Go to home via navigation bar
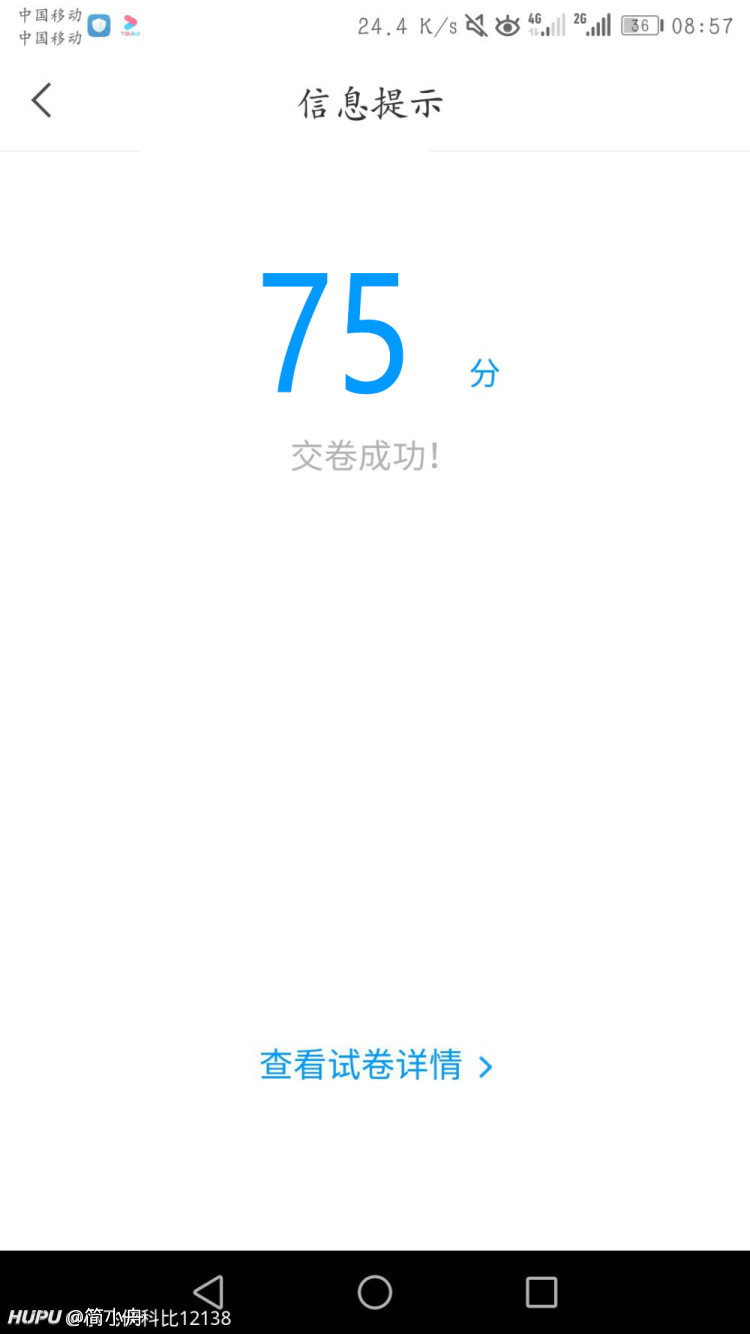 [375, 1292]
